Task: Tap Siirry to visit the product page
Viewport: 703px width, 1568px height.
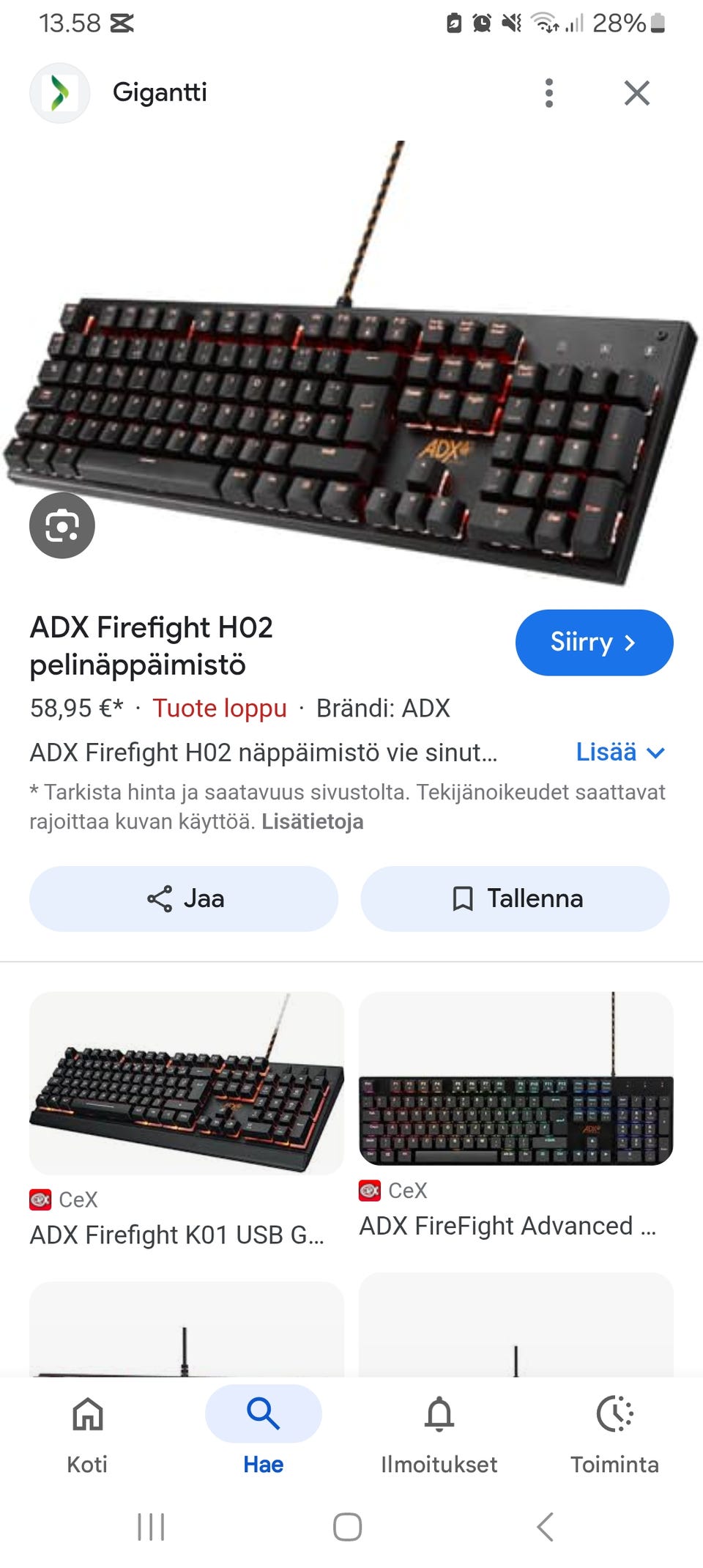Action: pyautogui.click(x=594, y=643)
